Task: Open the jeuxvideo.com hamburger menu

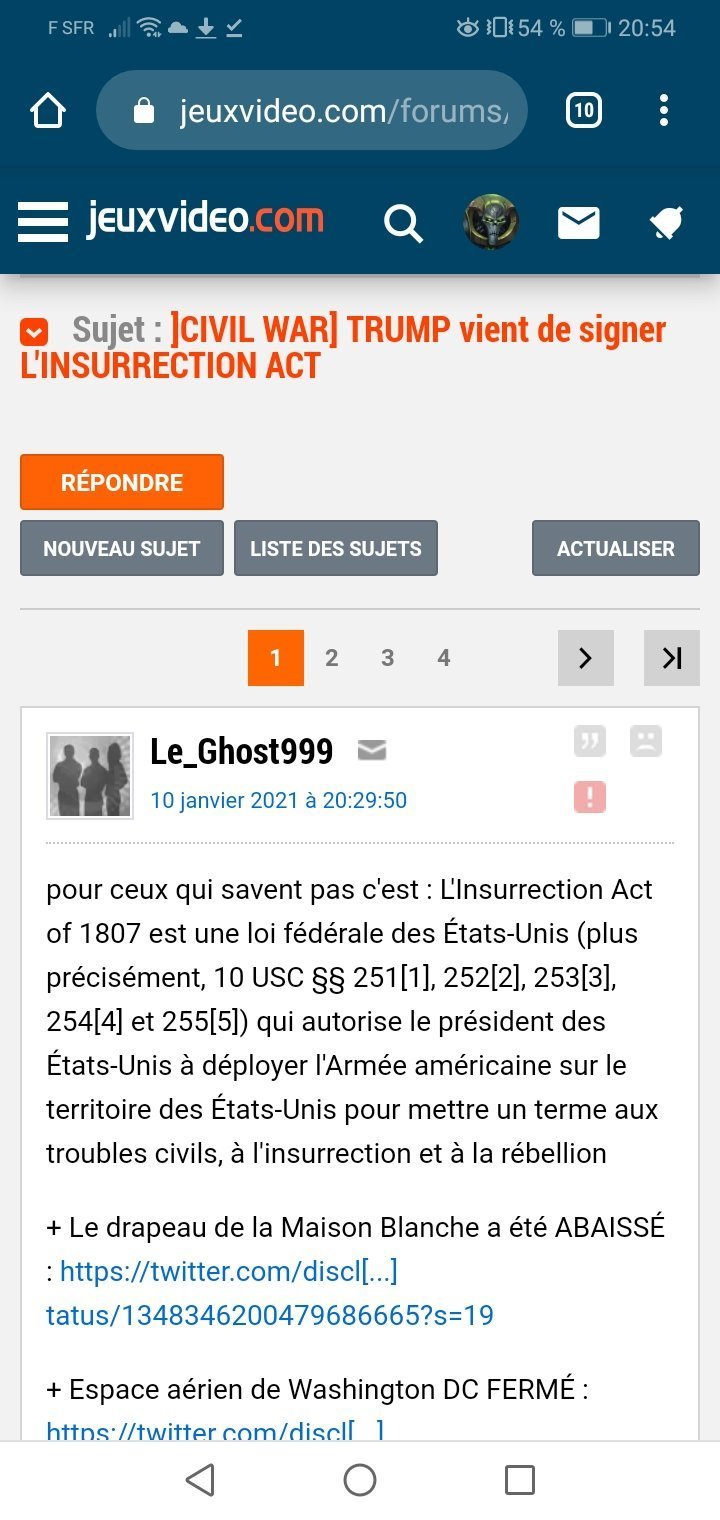Action: click(x=42, y=222)
